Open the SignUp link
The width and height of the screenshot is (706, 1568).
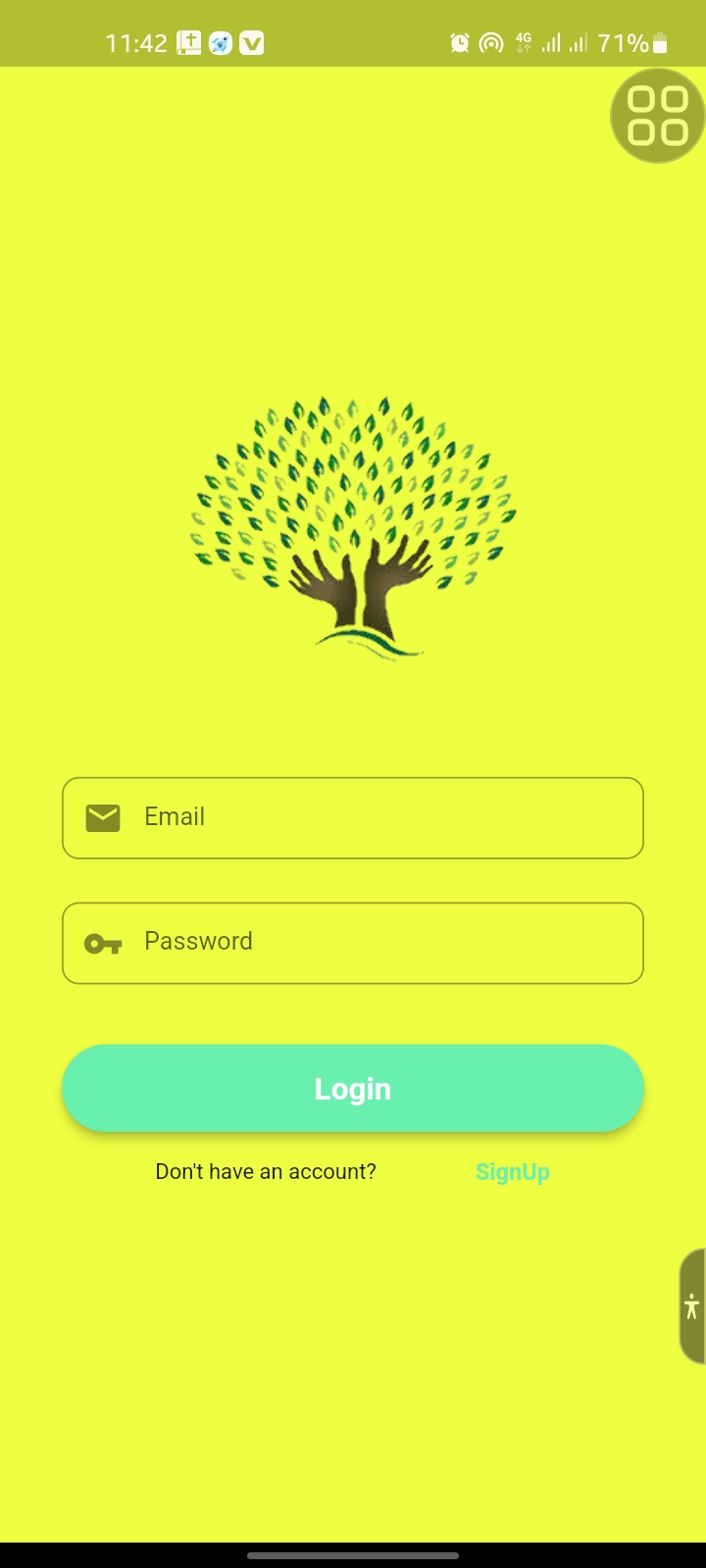(512, 1172)
